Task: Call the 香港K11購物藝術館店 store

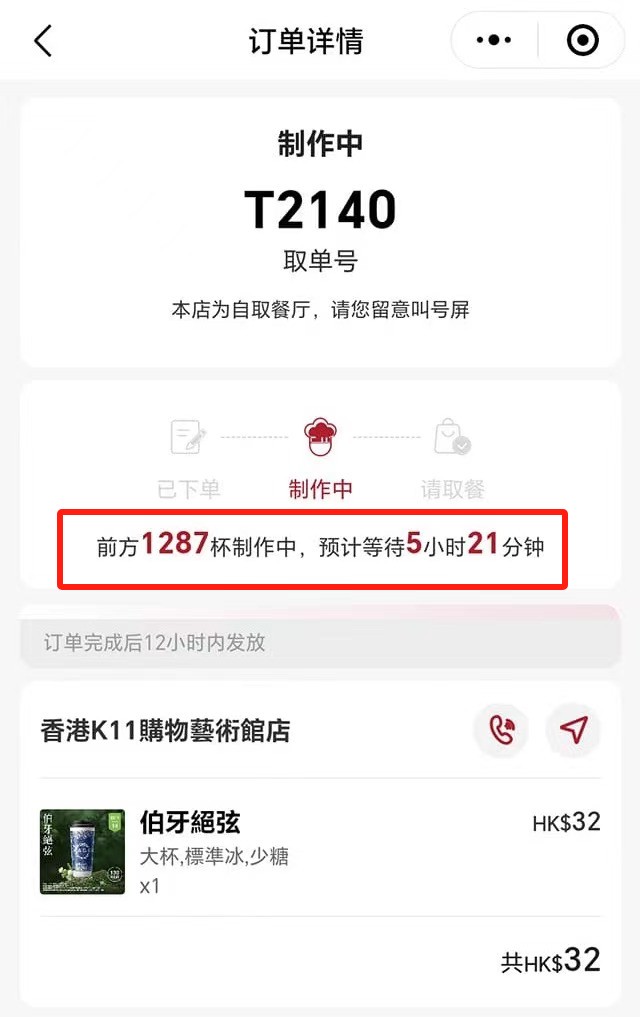Action: 501,730
